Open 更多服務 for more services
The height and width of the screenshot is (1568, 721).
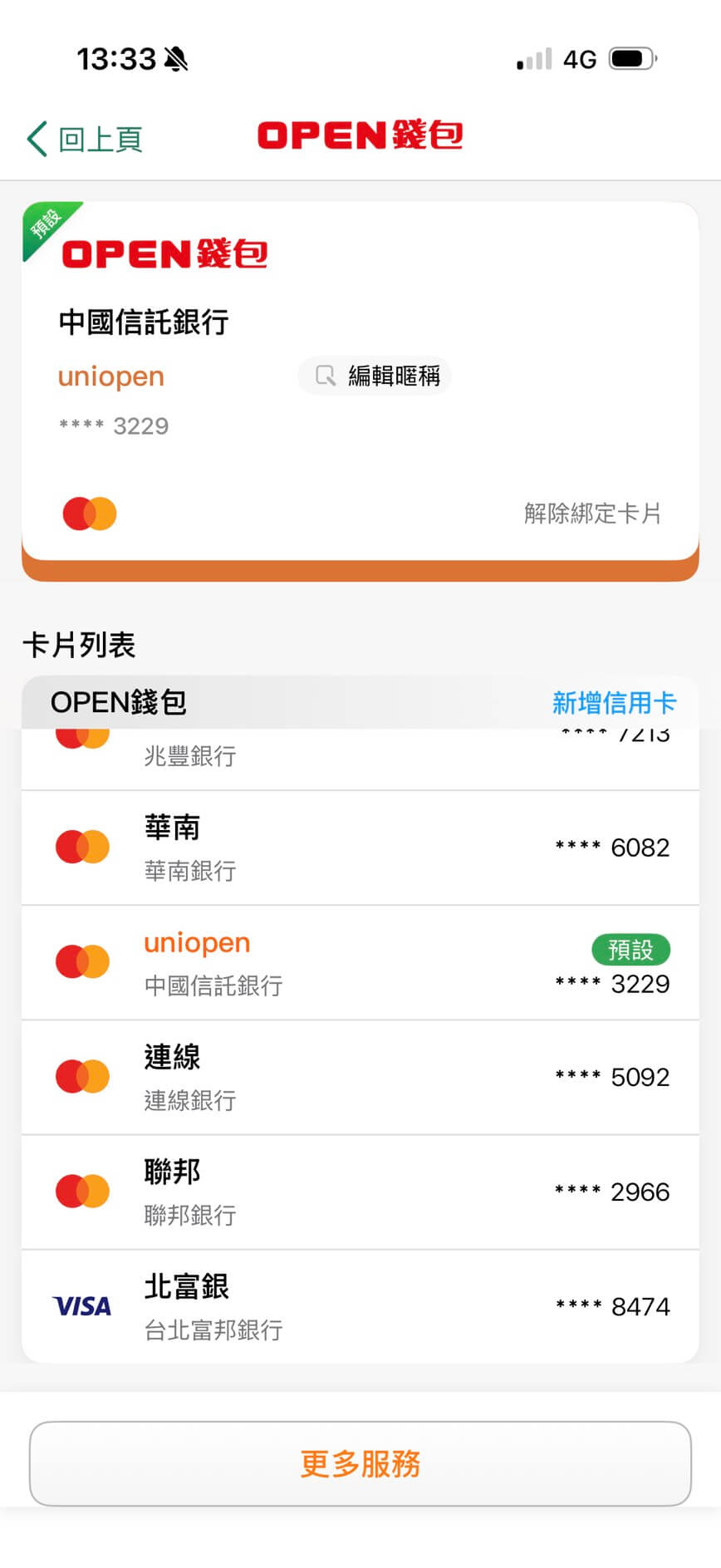(x=360, y=1463)
